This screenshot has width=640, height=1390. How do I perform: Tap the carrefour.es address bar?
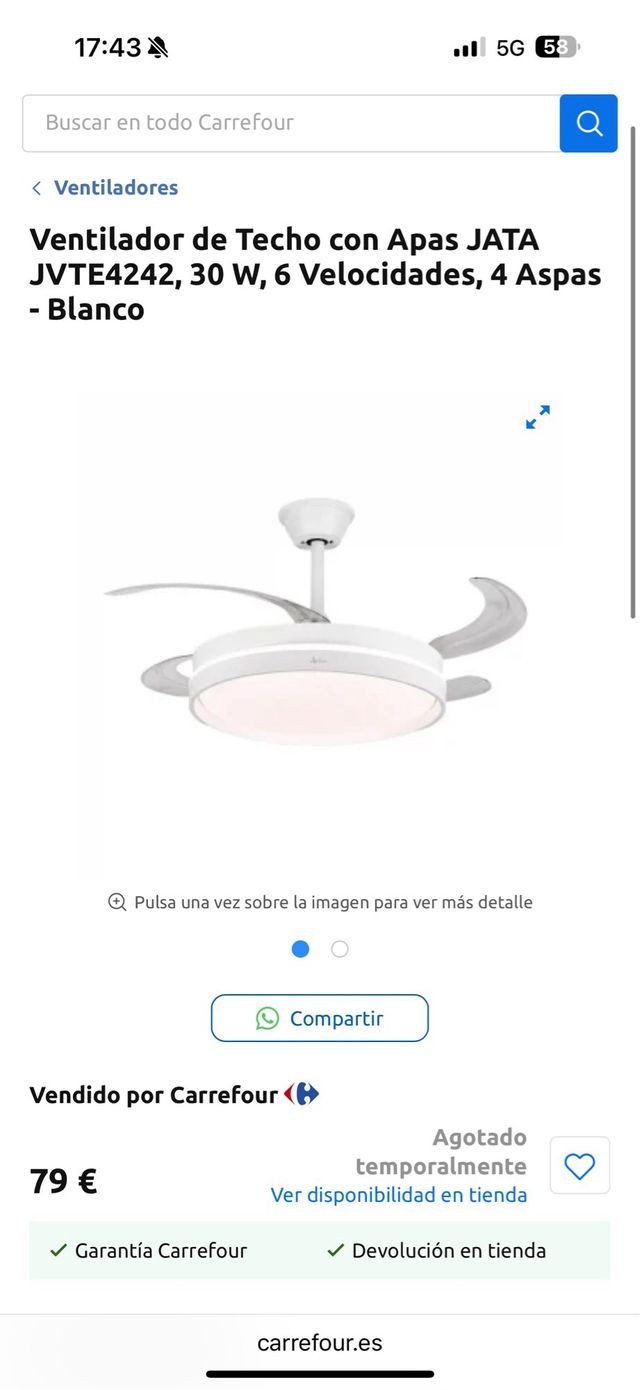click(320, 1343)
